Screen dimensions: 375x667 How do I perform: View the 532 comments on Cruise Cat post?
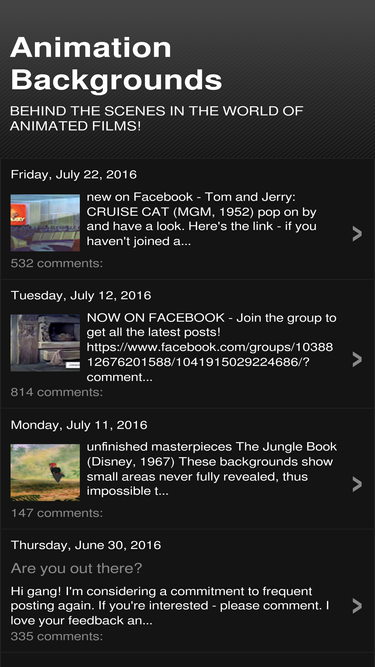[57, 263]
